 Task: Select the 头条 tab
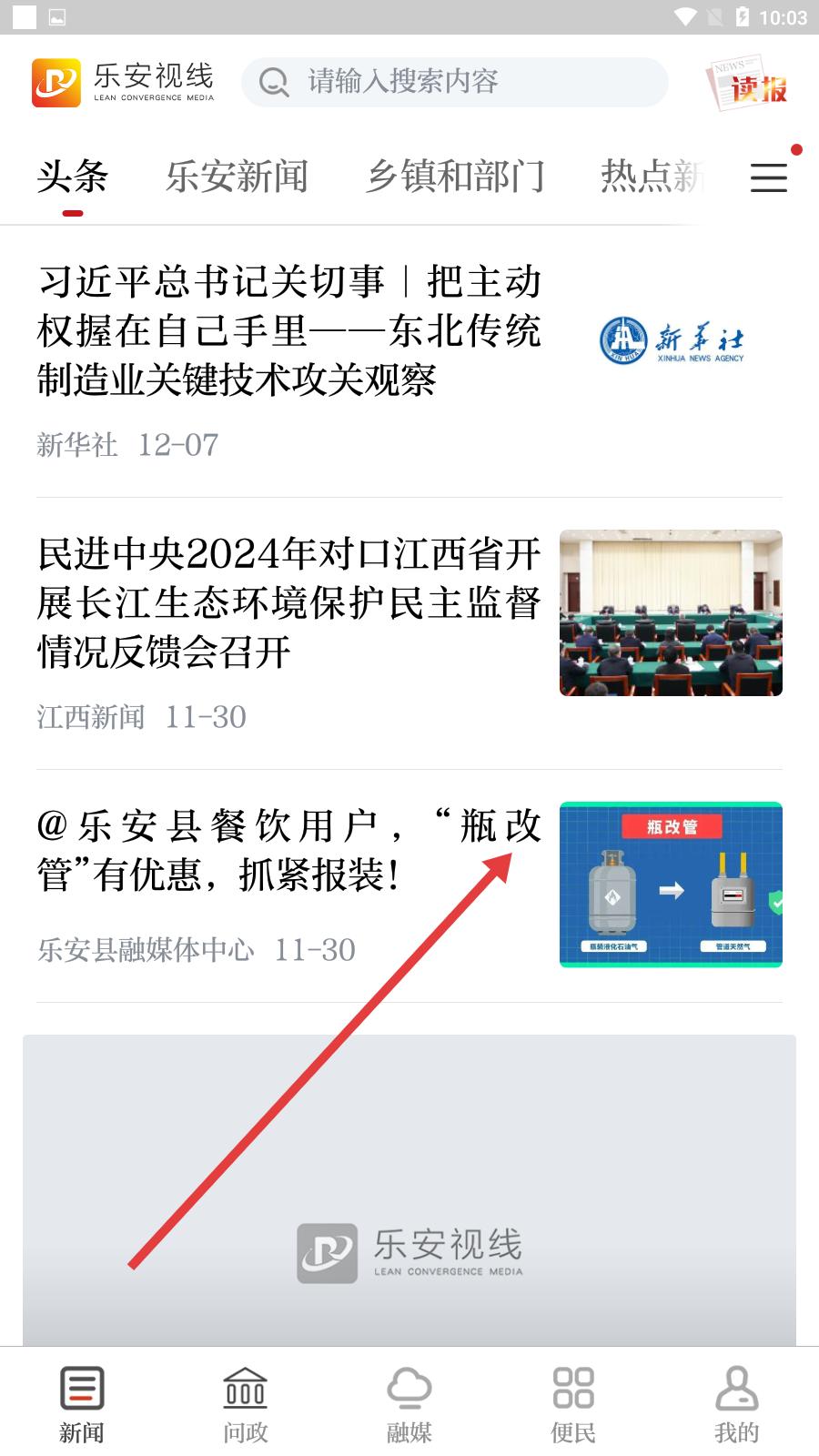tap(73, 177)
